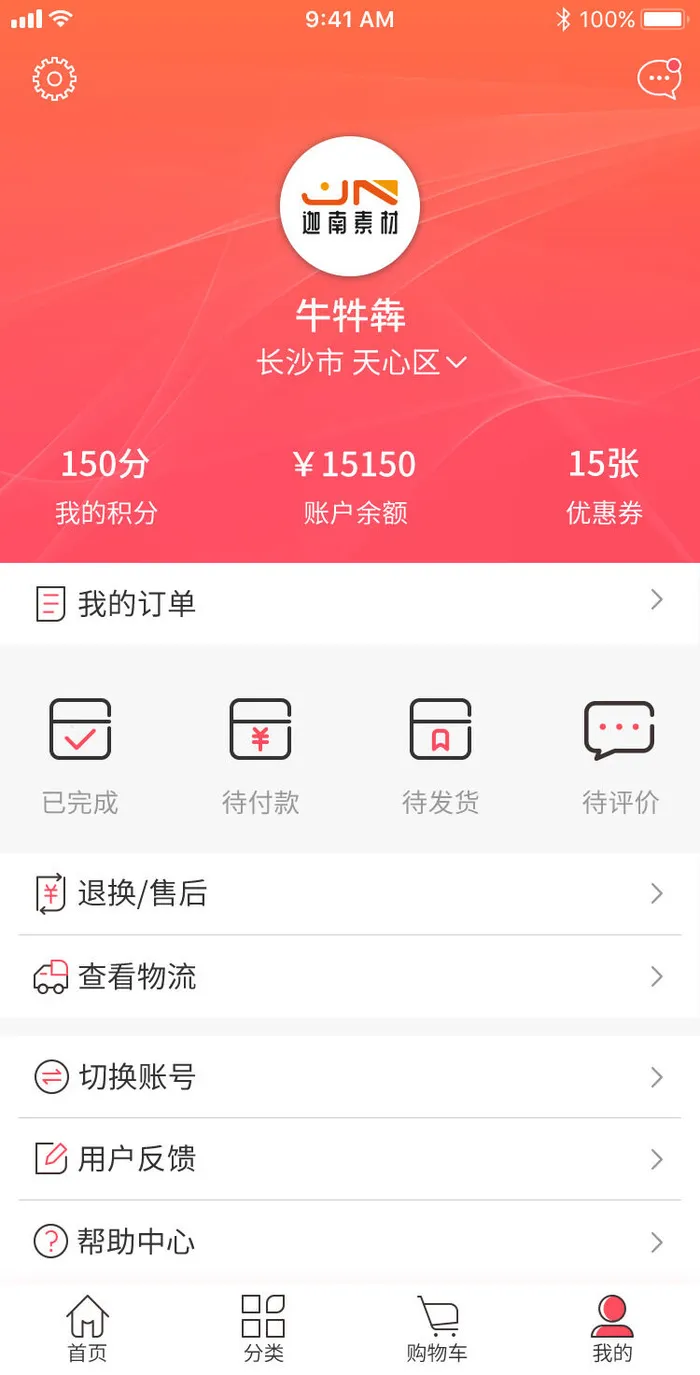Screen dimensions: 700x1375
Task: Open 用户反馈 user feedback
Action: 350,1159
